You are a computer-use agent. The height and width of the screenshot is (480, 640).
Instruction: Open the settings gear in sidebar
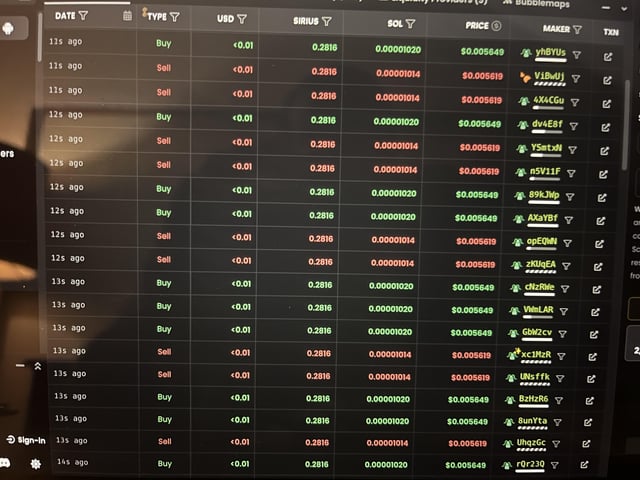click(x=36, y=464)
